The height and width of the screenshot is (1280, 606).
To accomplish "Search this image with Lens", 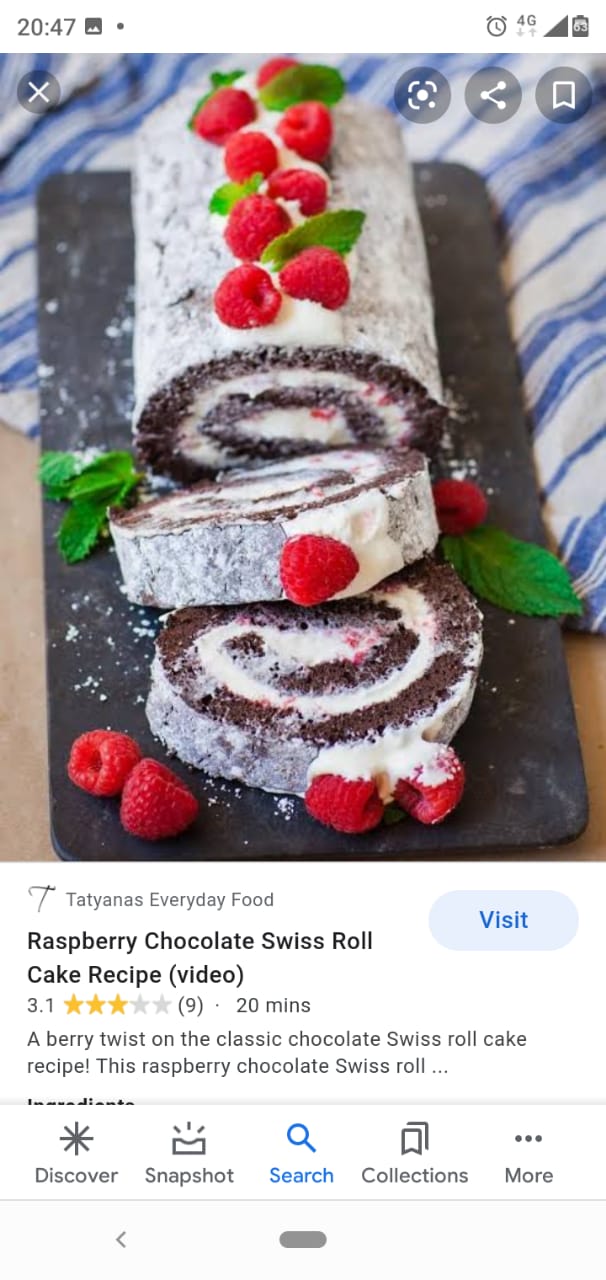I will [422, 95].
